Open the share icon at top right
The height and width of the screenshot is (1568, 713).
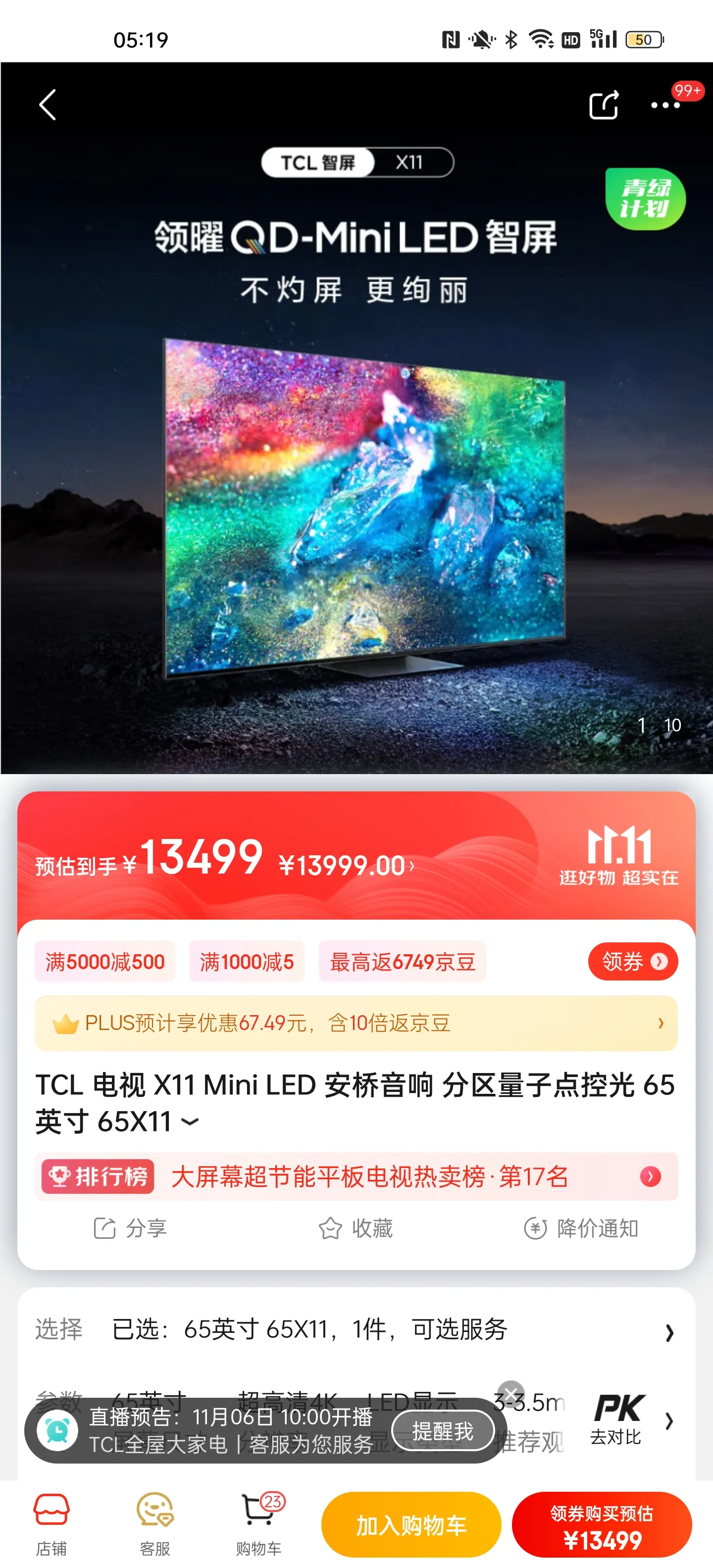point(604,105)
